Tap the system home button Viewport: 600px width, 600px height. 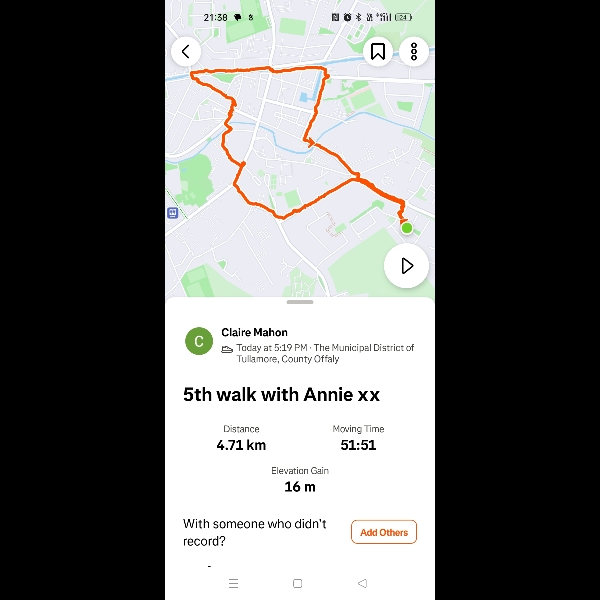(x=297, y=583)
